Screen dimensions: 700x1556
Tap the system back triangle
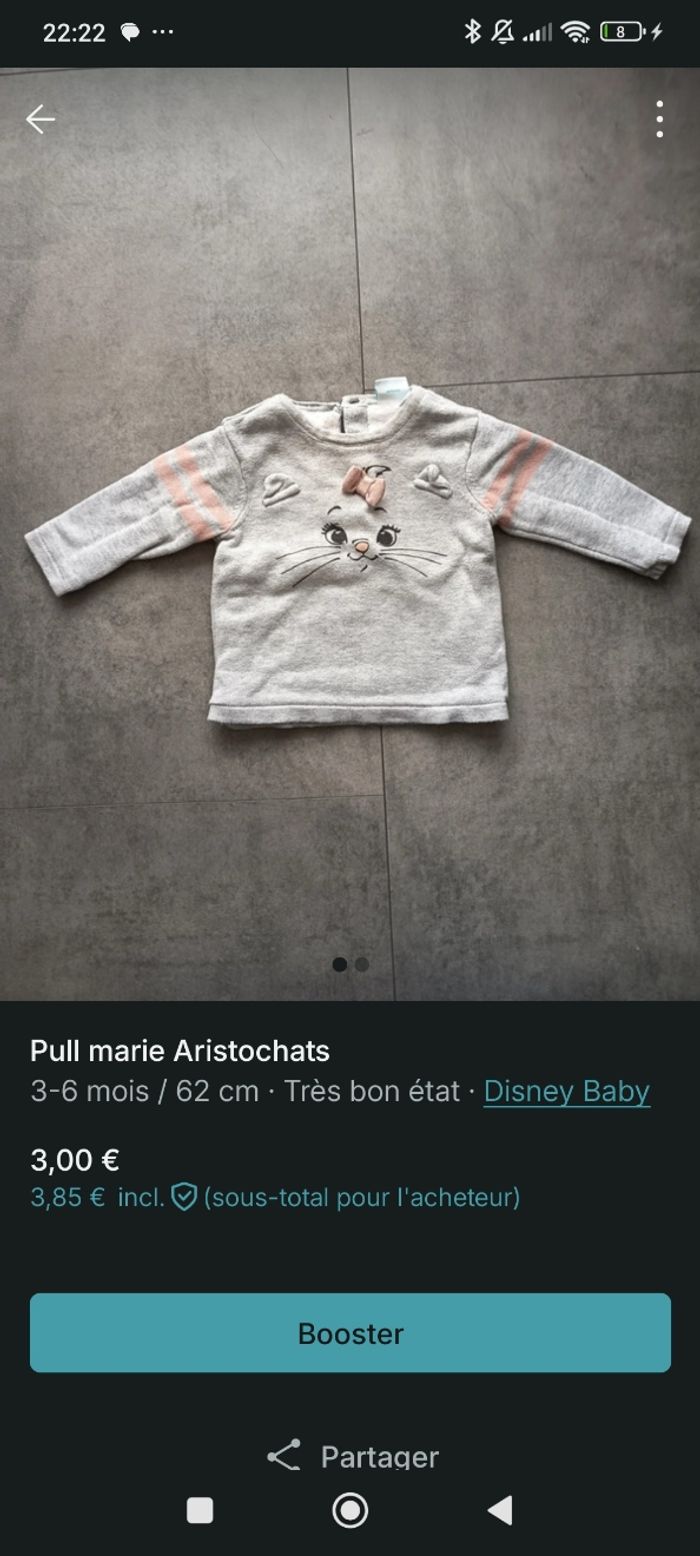click(x=500, y=1510)
